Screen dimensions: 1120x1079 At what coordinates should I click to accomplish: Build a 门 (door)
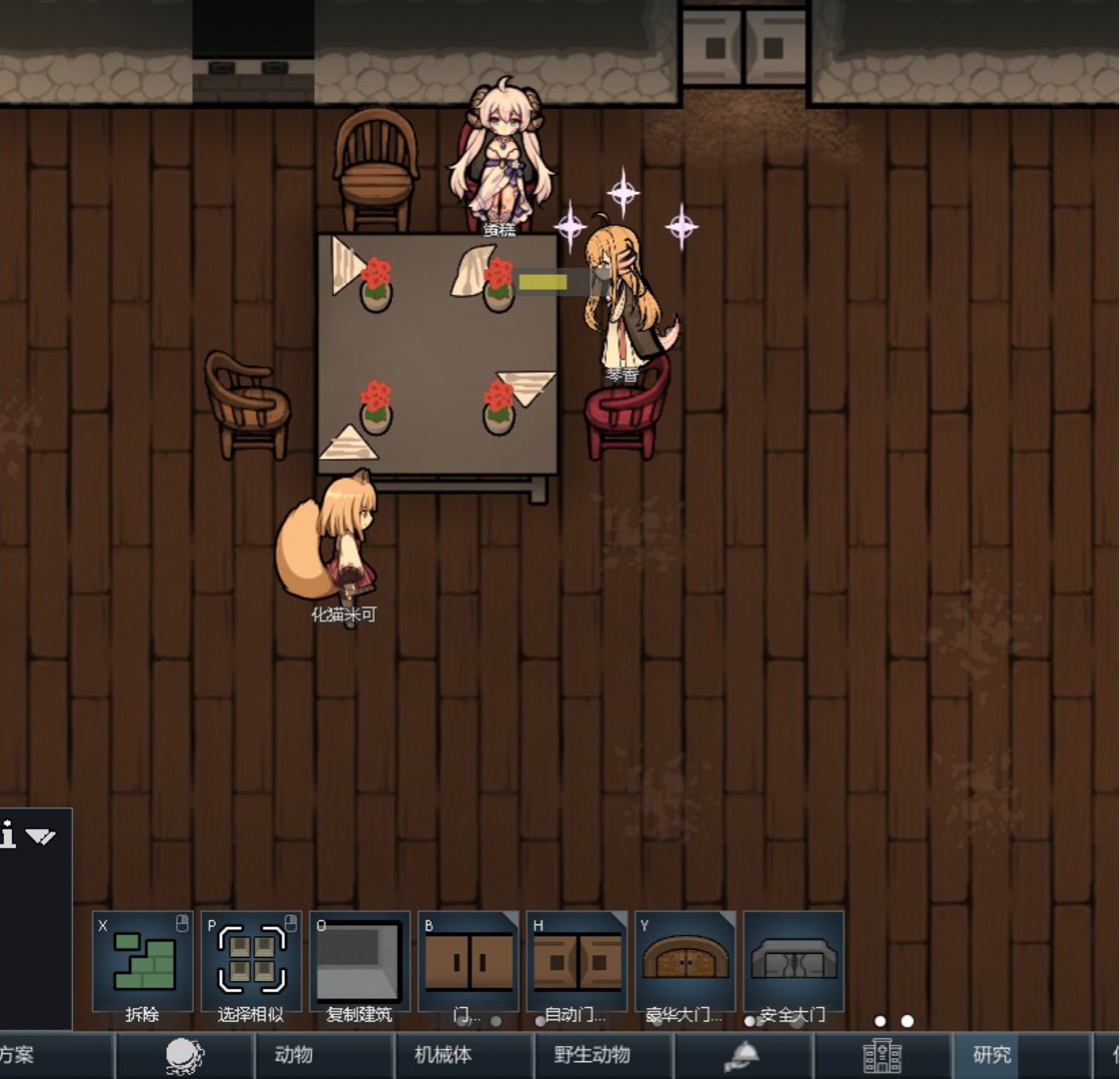click(x=468, y=962)
